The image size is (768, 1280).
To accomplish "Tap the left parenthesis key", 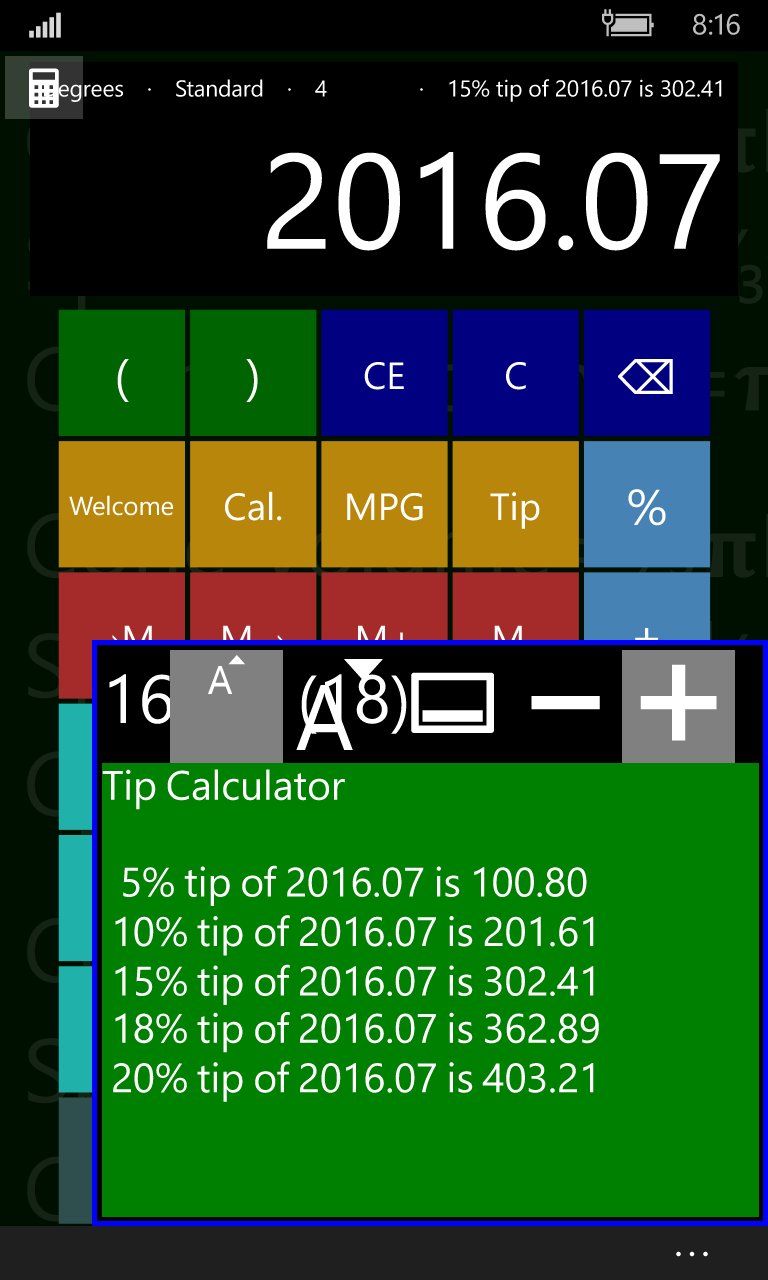I will coord(122,374).
